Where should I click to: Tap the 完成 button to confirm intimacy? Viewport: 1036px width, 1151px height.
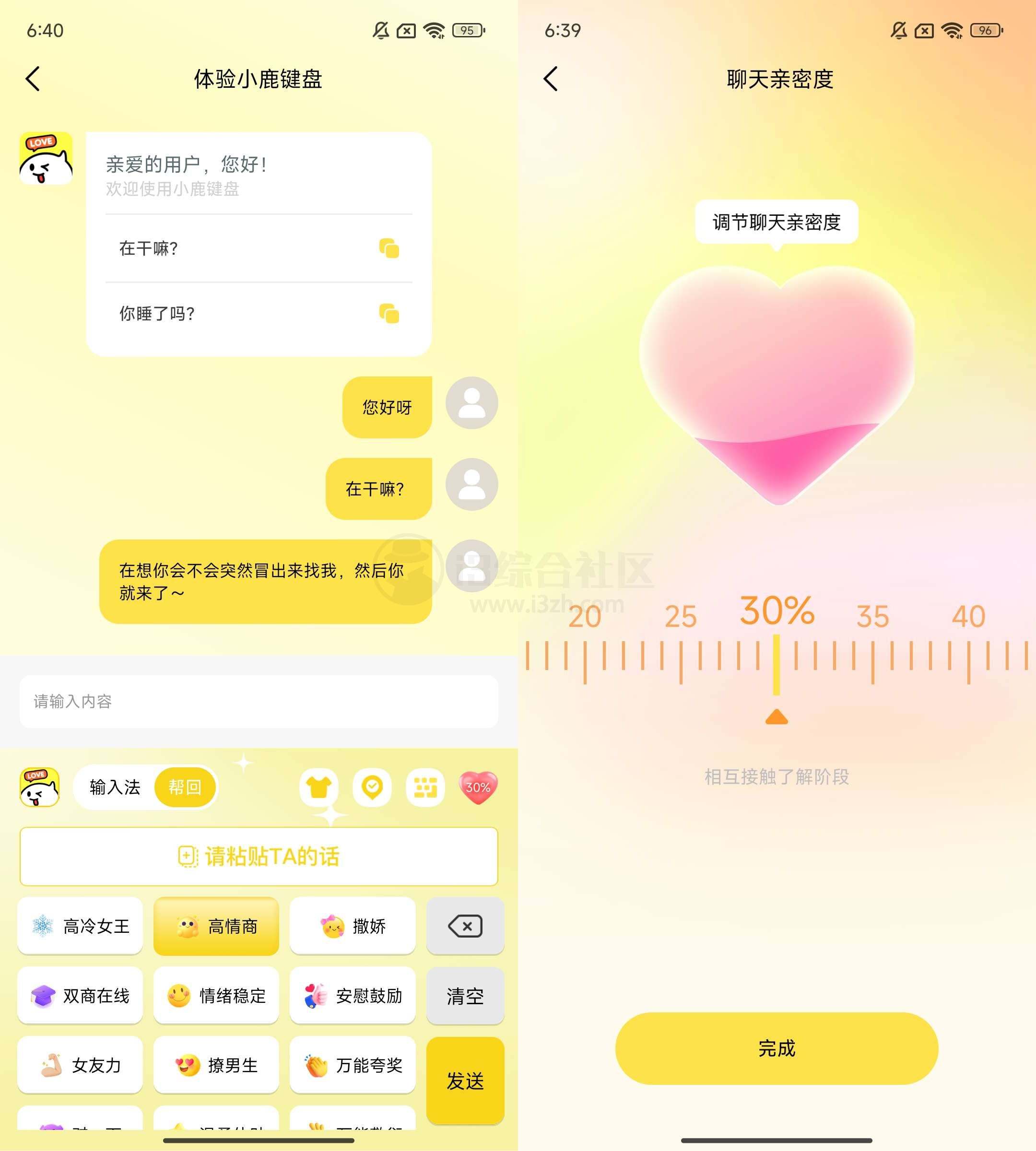(777, 1050)
